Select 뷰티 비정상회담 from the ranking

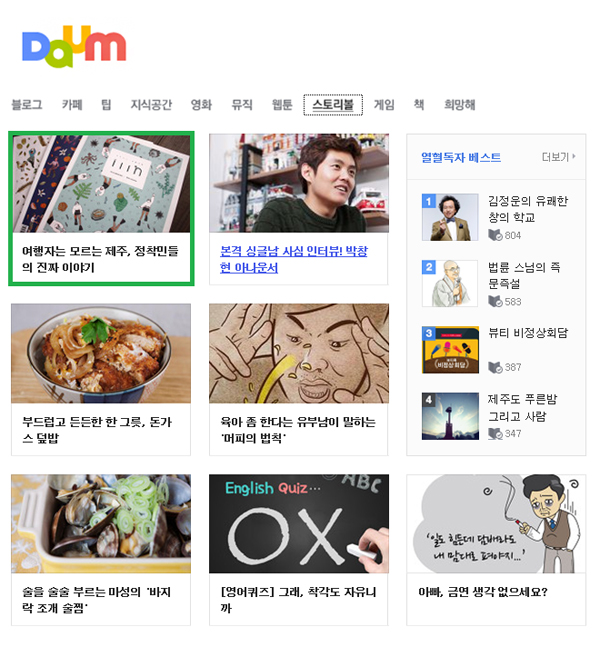pyautogui.click(x=527, y=334)
